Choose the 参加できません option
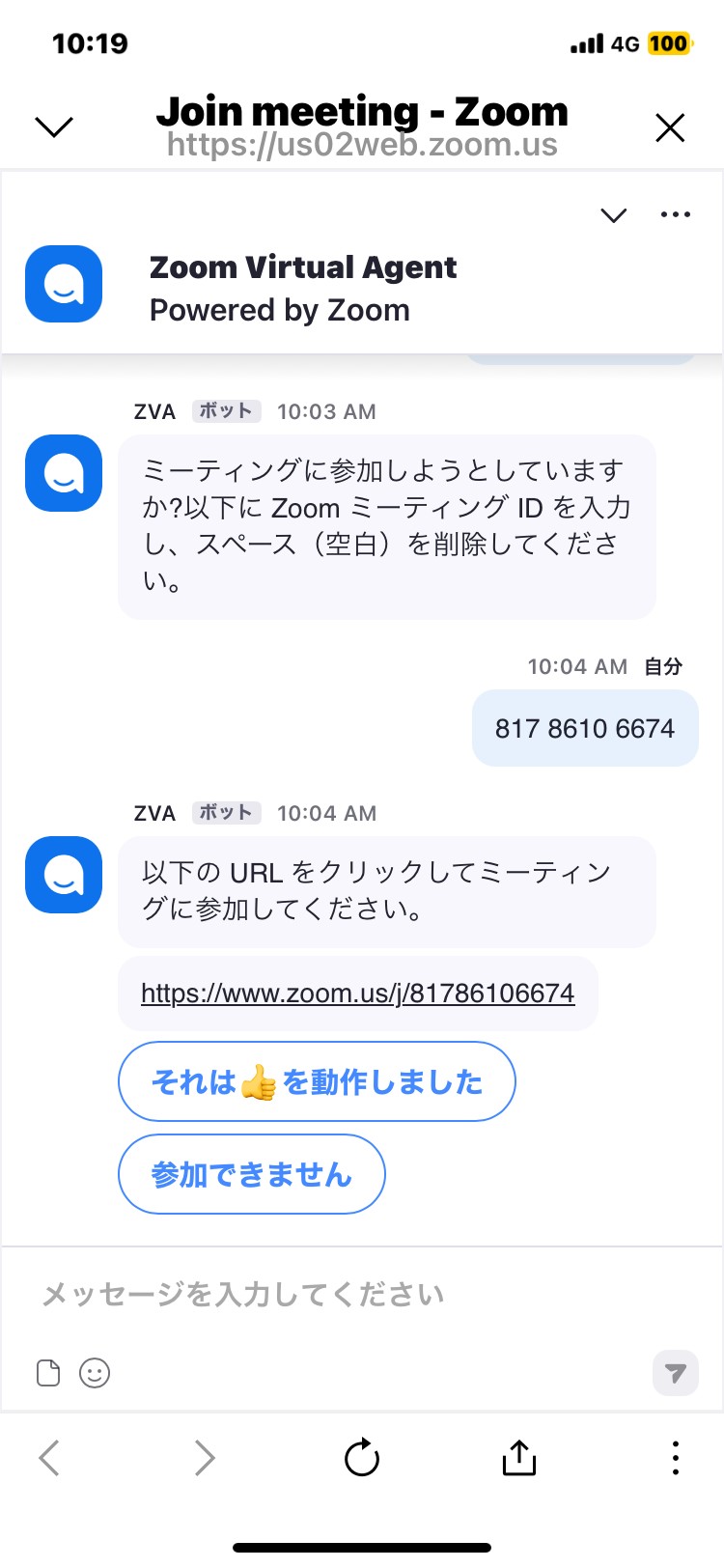This screenshot has height=1568, width=724. [x=252, y=1174]
